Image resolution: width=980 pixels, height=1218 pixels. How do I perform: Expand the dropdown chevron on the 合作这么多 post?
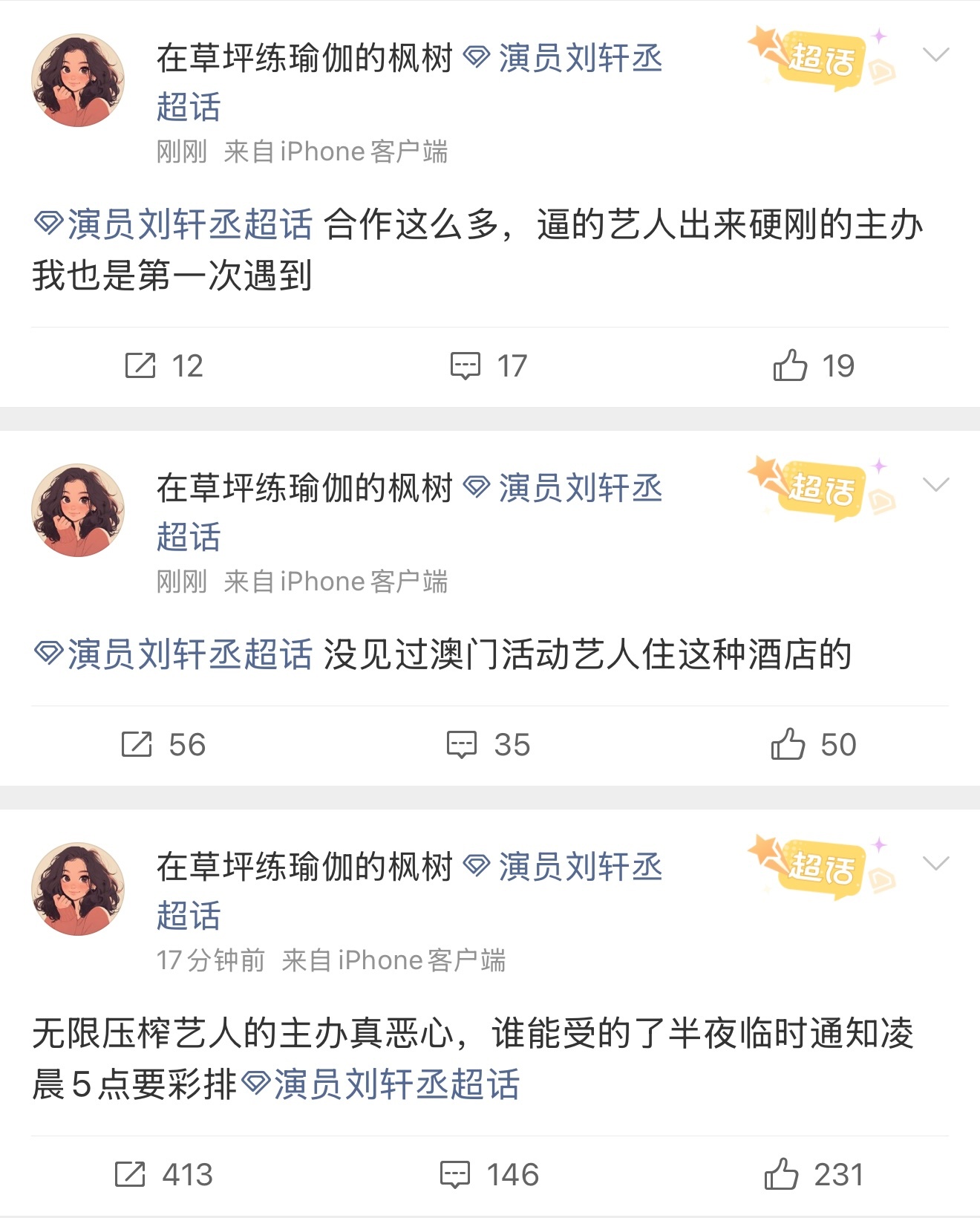coord(935,54)
